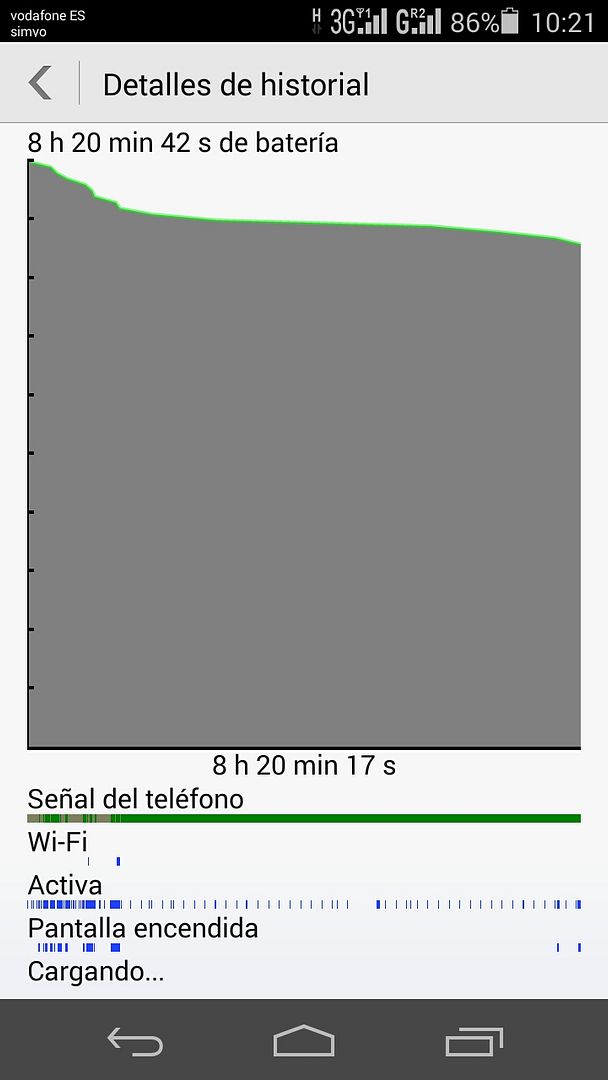The width and height of the screenshot is (608, 1080).
Task: Open the recent apps view
Action: [x=473, y=1042]
